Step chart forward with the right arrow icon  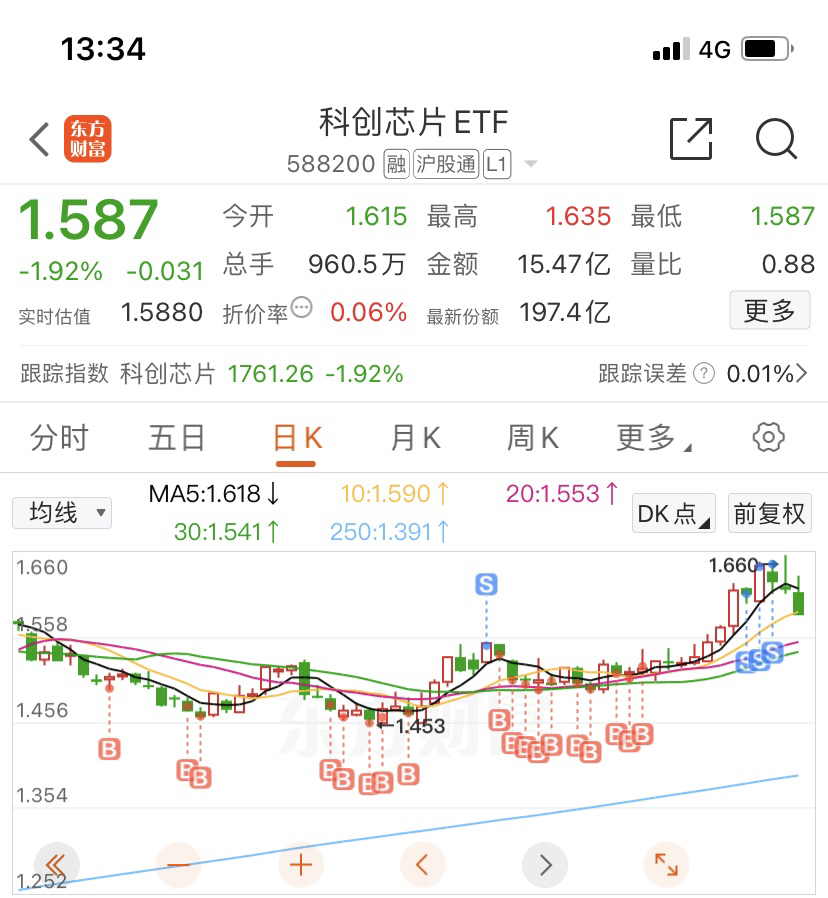point(545,864)
